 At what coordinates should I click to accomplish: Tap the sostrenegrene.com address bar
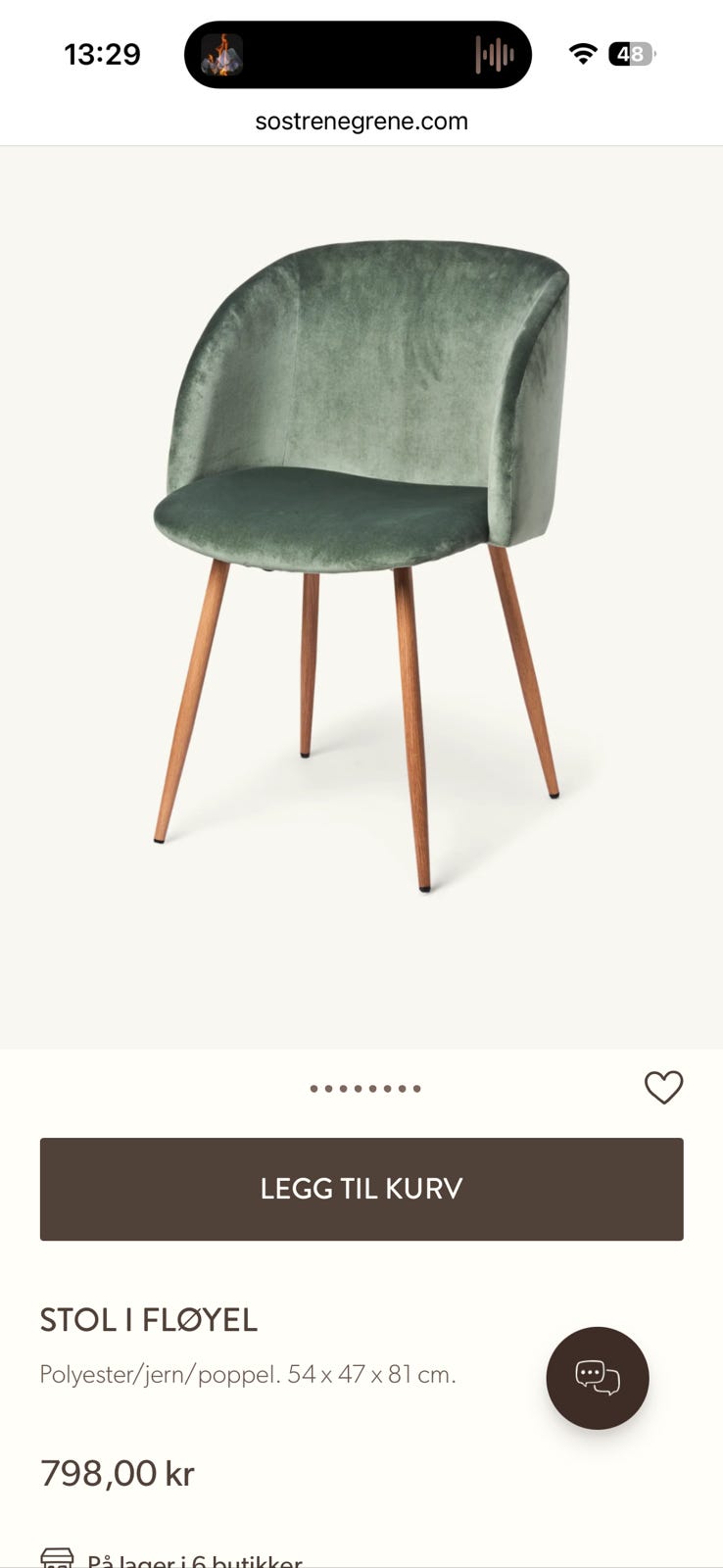361,122
